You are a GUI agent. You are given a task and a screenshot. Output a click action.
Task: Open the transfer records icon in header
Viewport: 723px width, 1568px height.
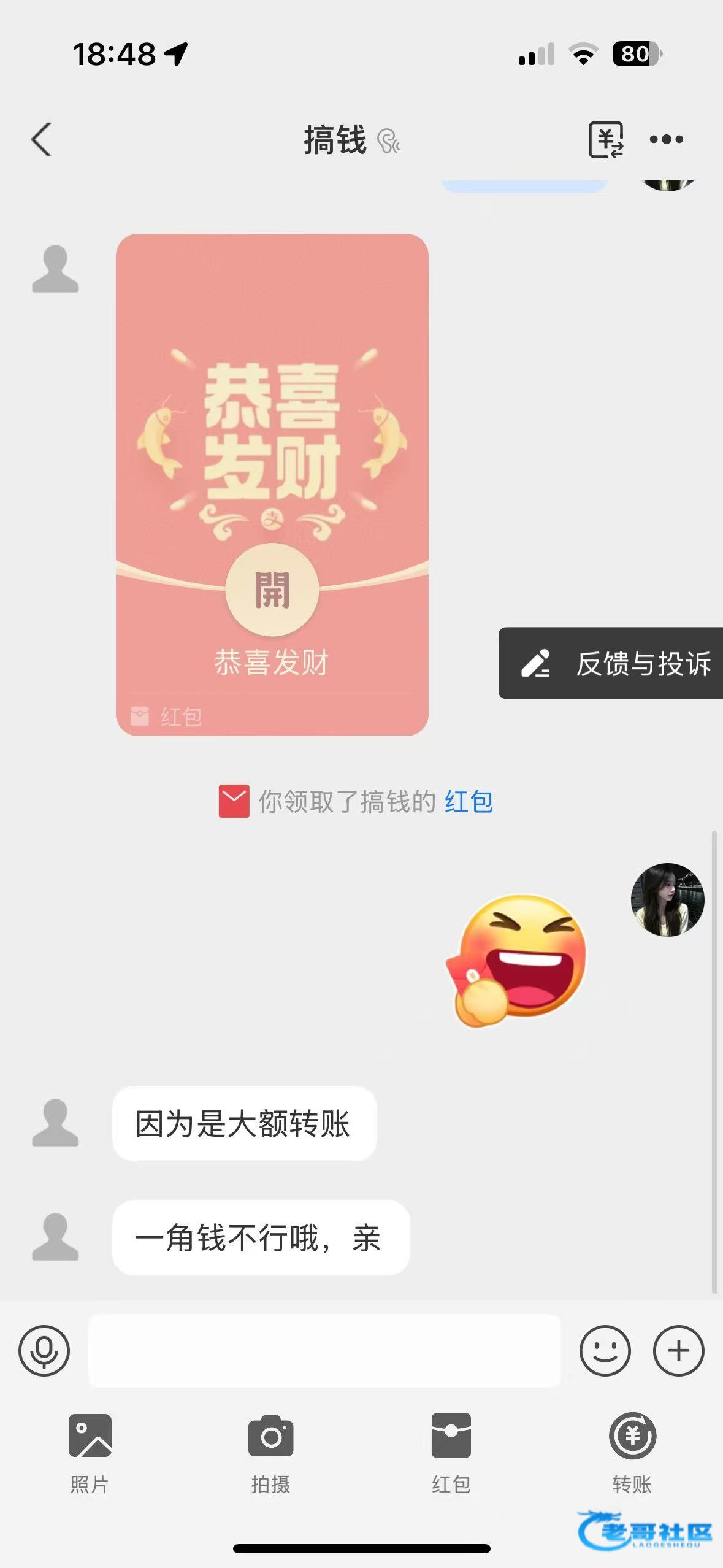605,140
